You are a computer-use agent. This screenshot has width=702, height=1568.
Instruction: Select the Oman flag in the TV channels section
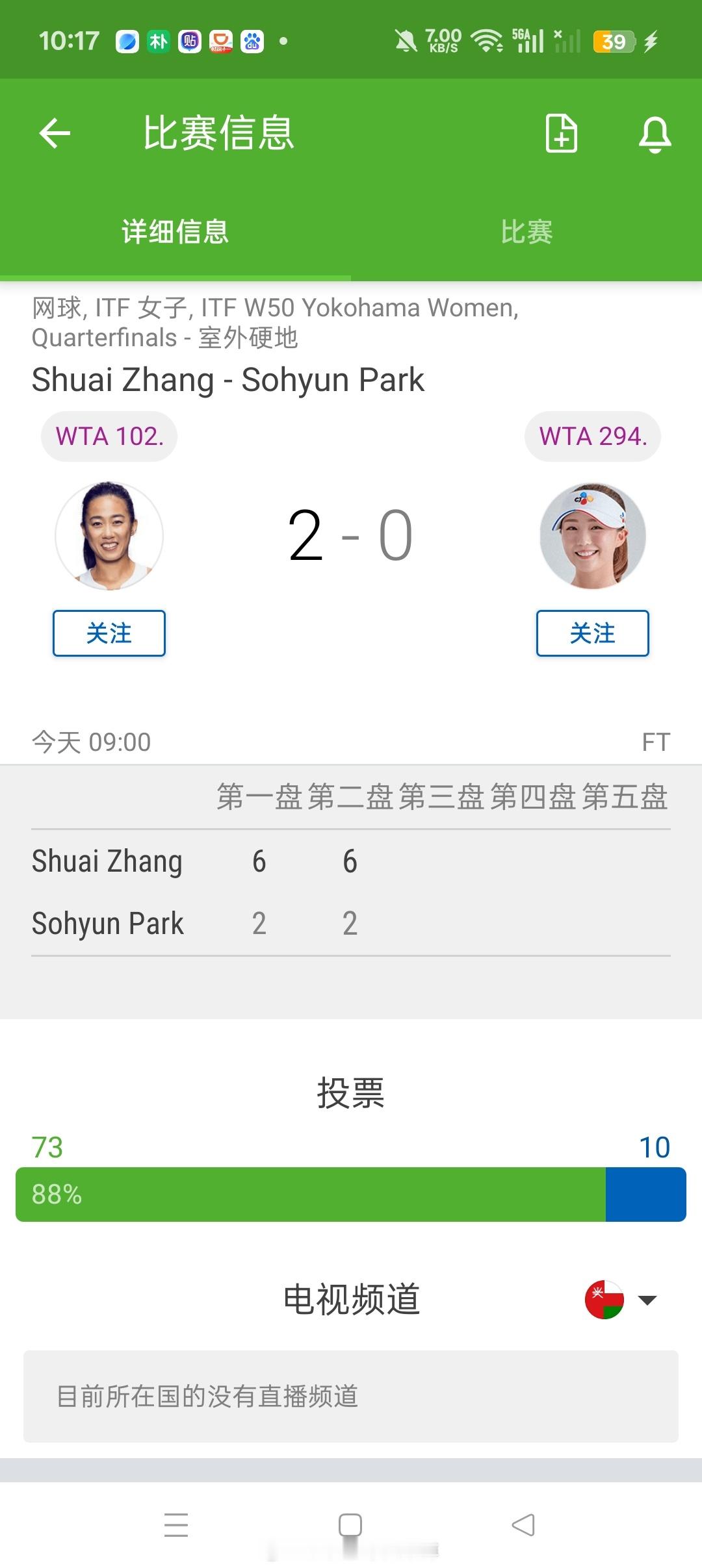[x=603, y=1299]
